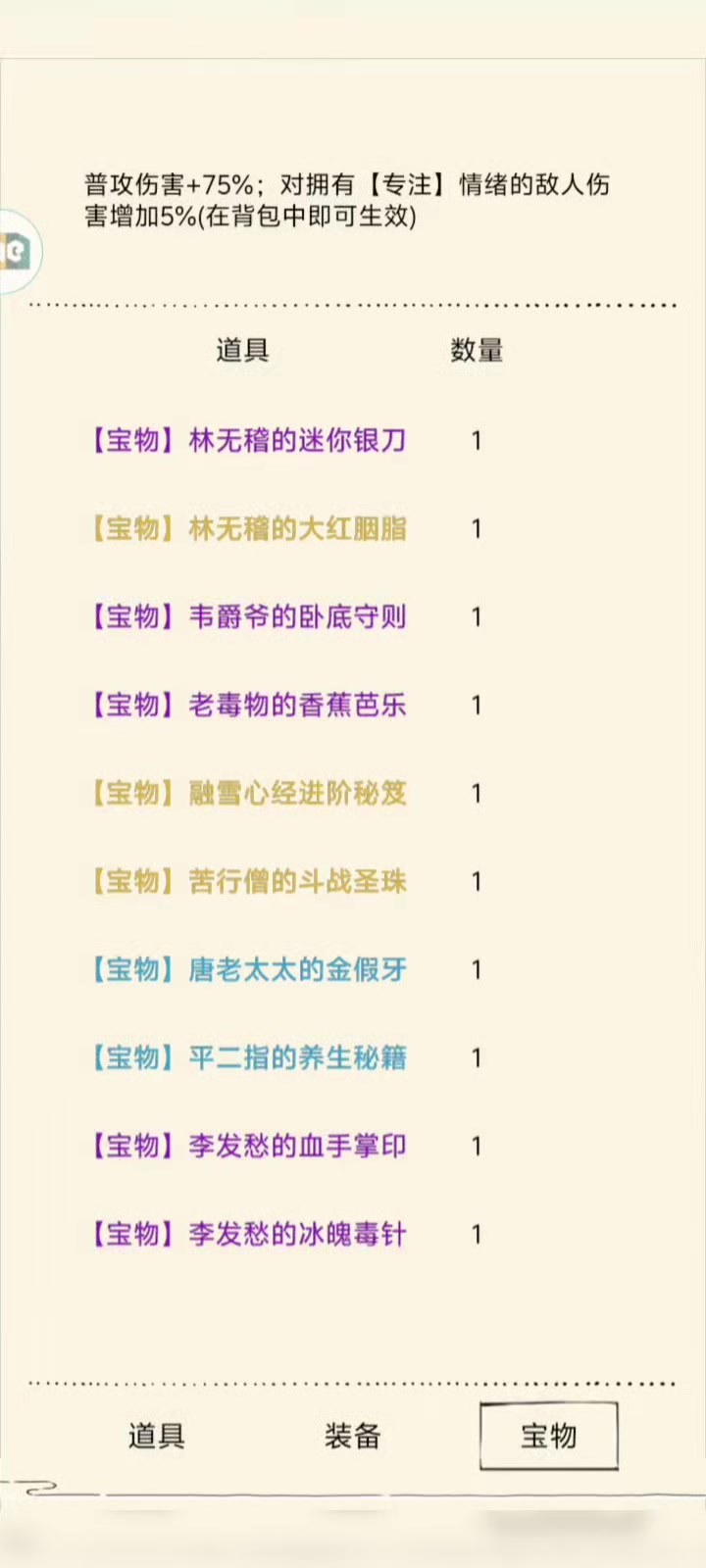The width and height of the screenshot is (706, 1568).
Task: View 平二指的养生秘籍 treasure
Action: (x=249, y=1057)
